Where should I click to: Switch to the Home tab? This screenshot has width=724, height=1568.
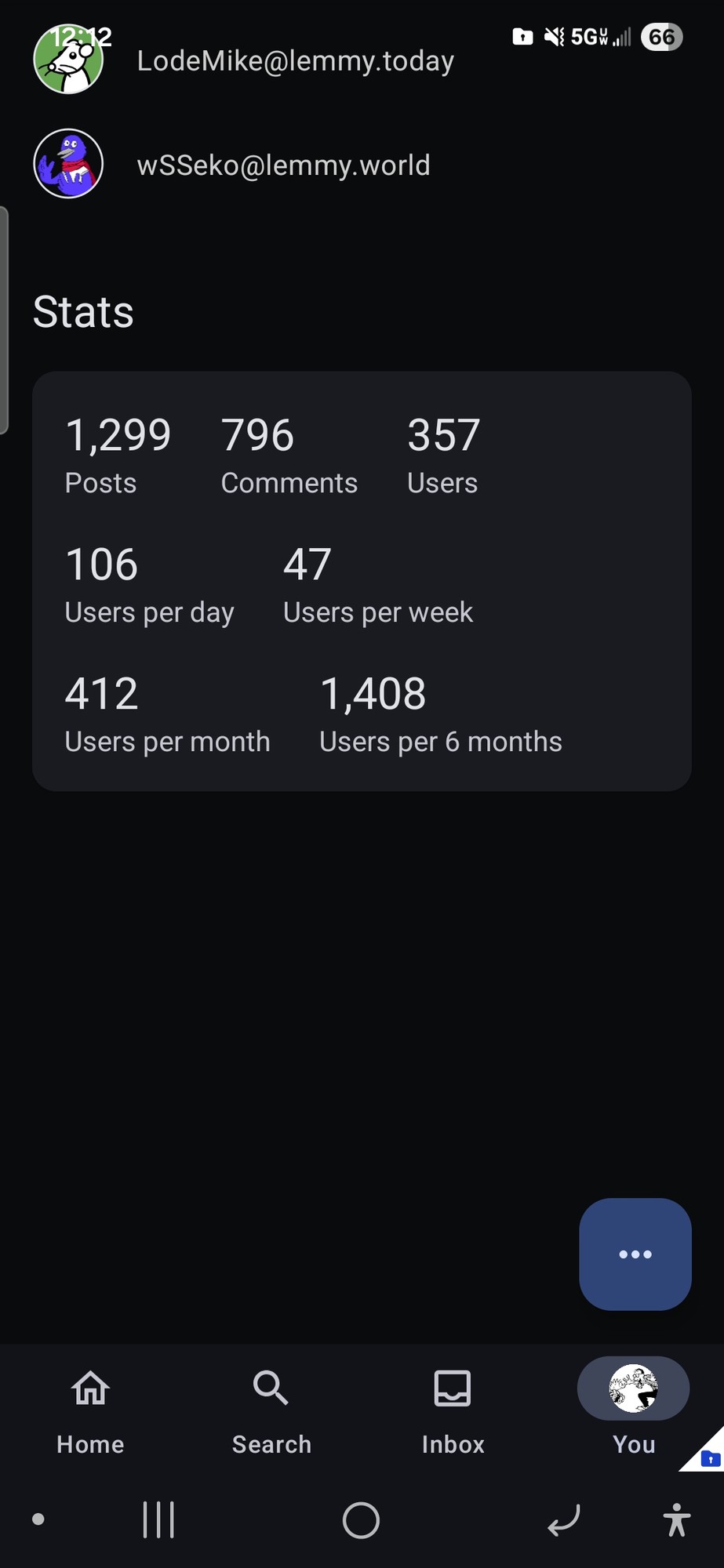[x=90, y=1409]
